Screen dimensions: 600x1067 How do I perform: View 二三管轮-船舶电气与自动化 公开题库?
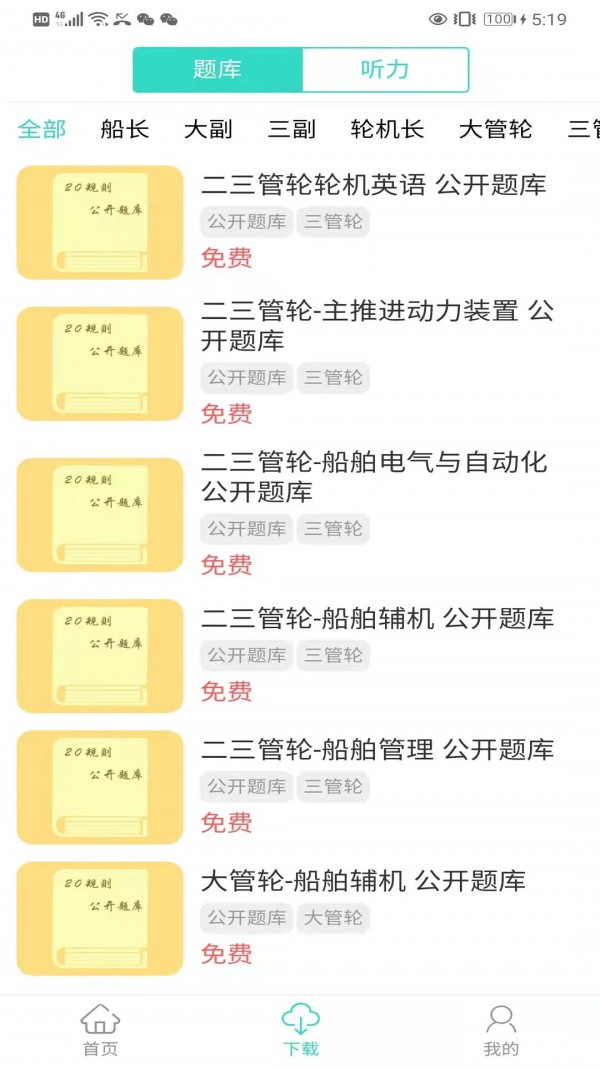pyautogui.click(x=374, y=477)
